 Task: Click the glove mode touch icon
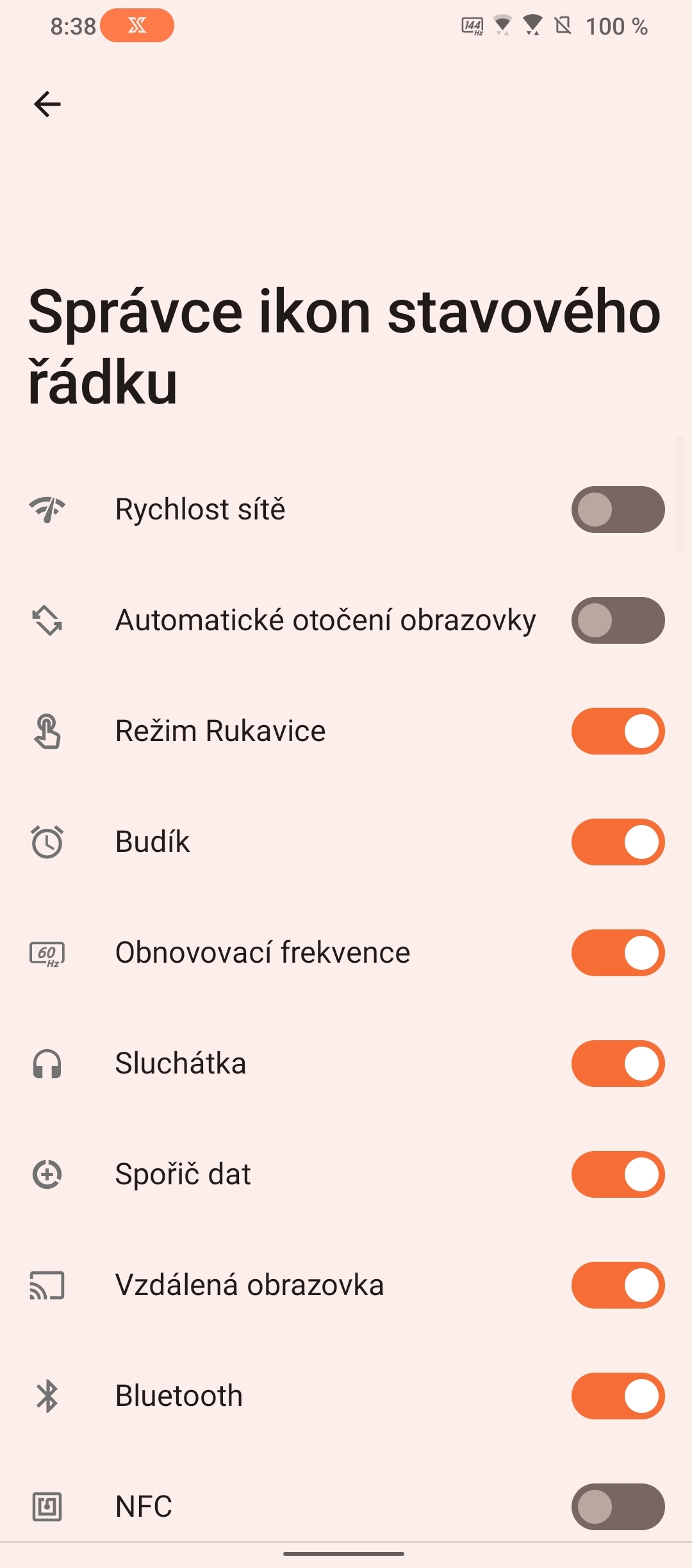[47, 730]
